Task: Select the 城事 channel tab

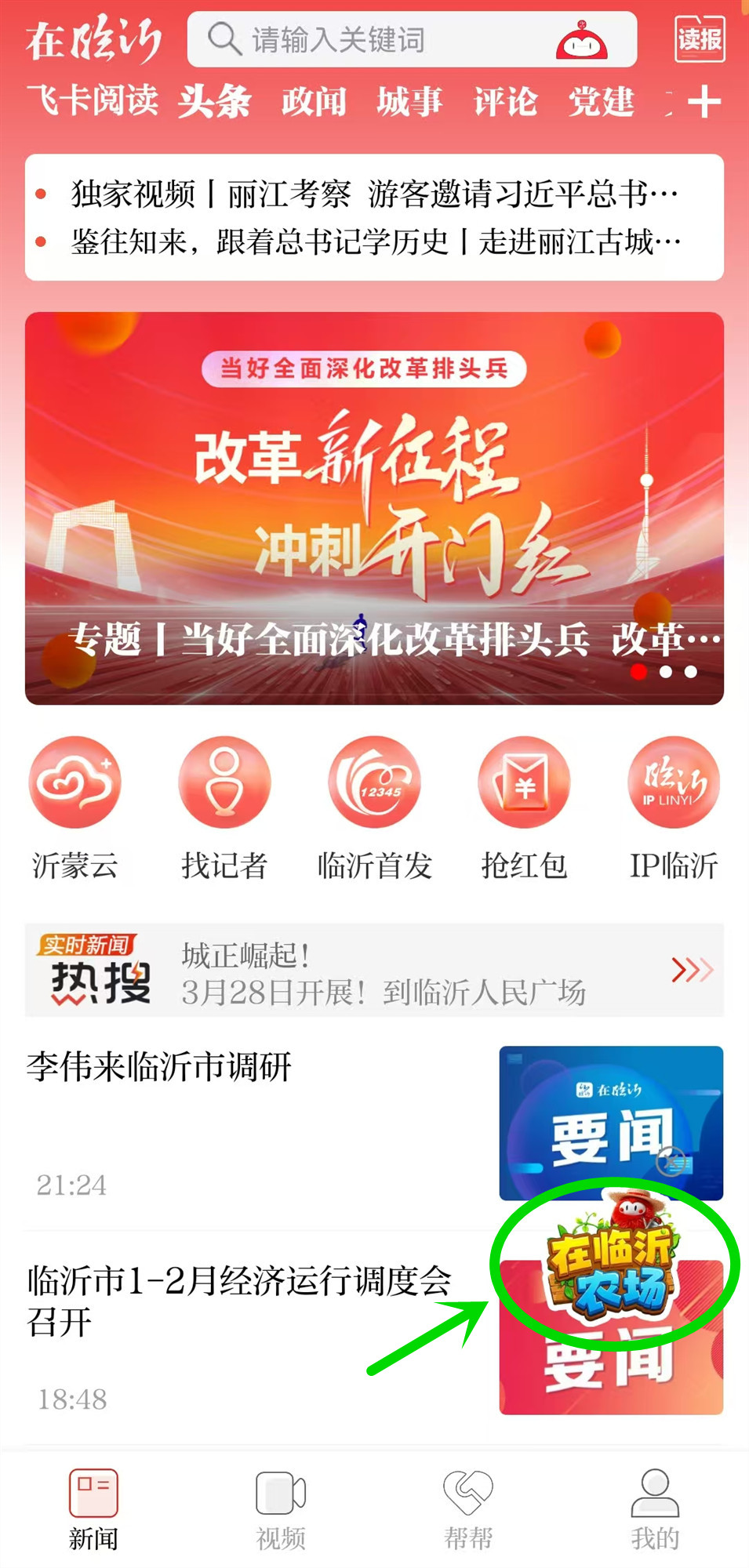Action: pyautogui.click(x=409, y=102)
